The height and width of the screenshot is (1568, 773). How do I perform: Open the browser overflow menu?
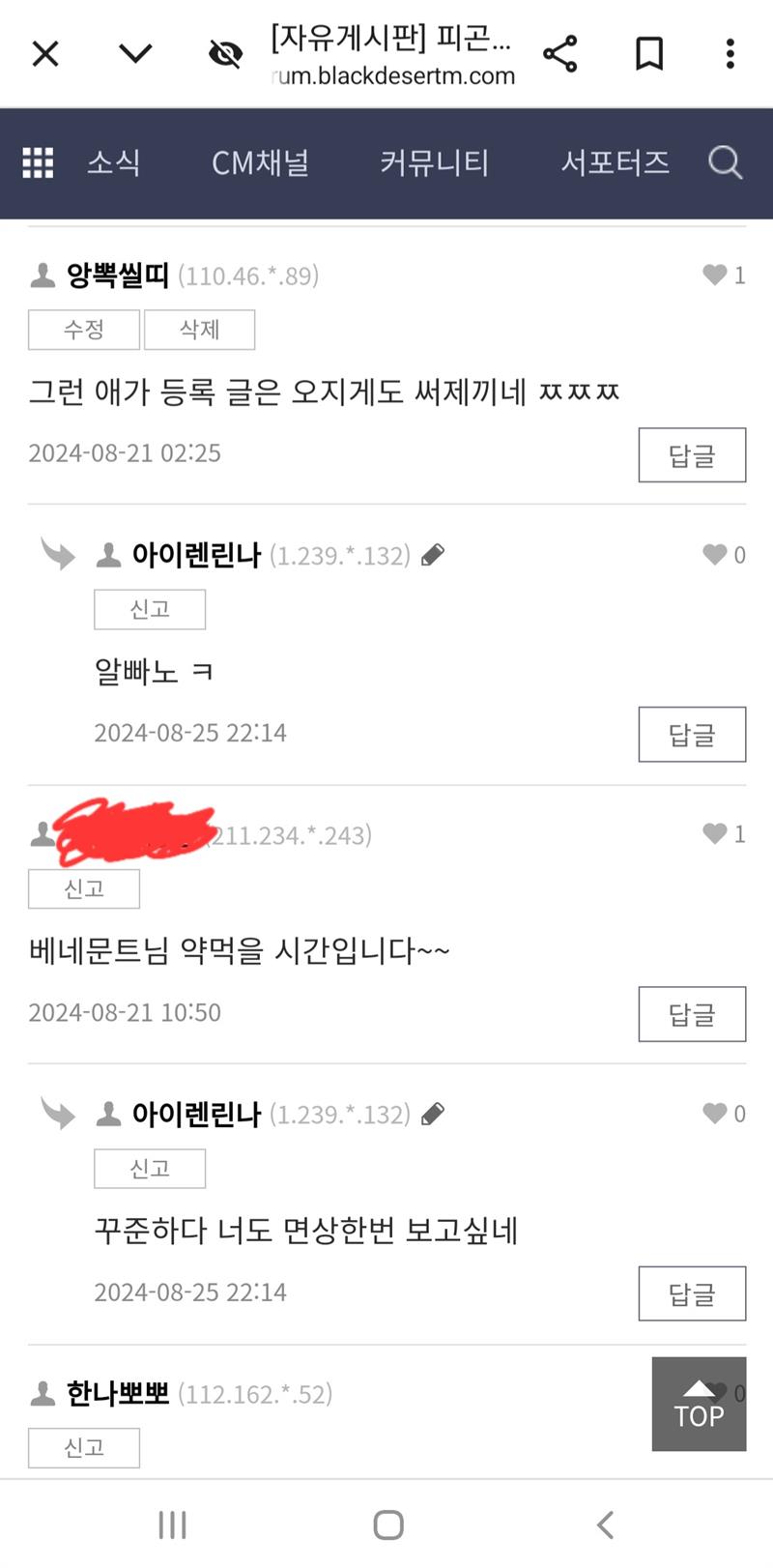(730, 53)
